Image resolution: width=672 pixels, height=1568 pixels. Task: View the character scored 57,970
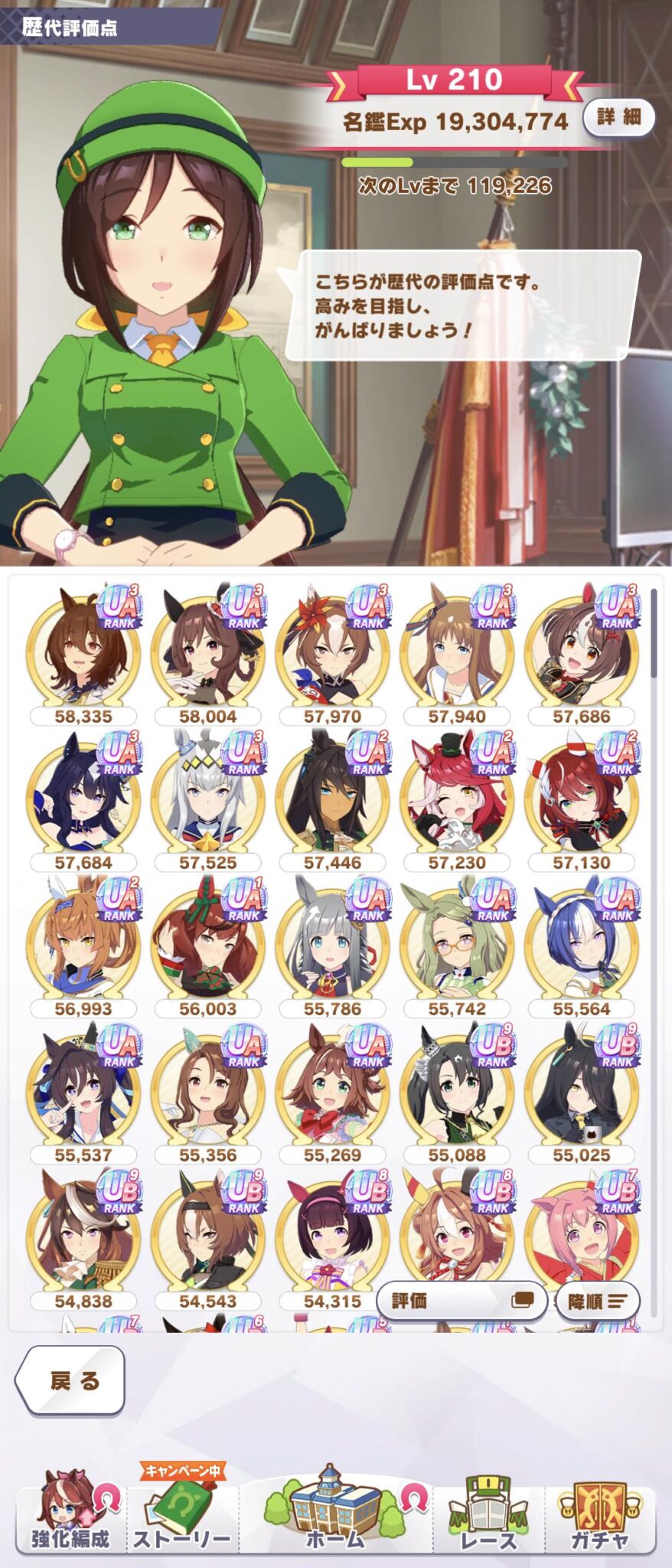click(x=332, y=651)
